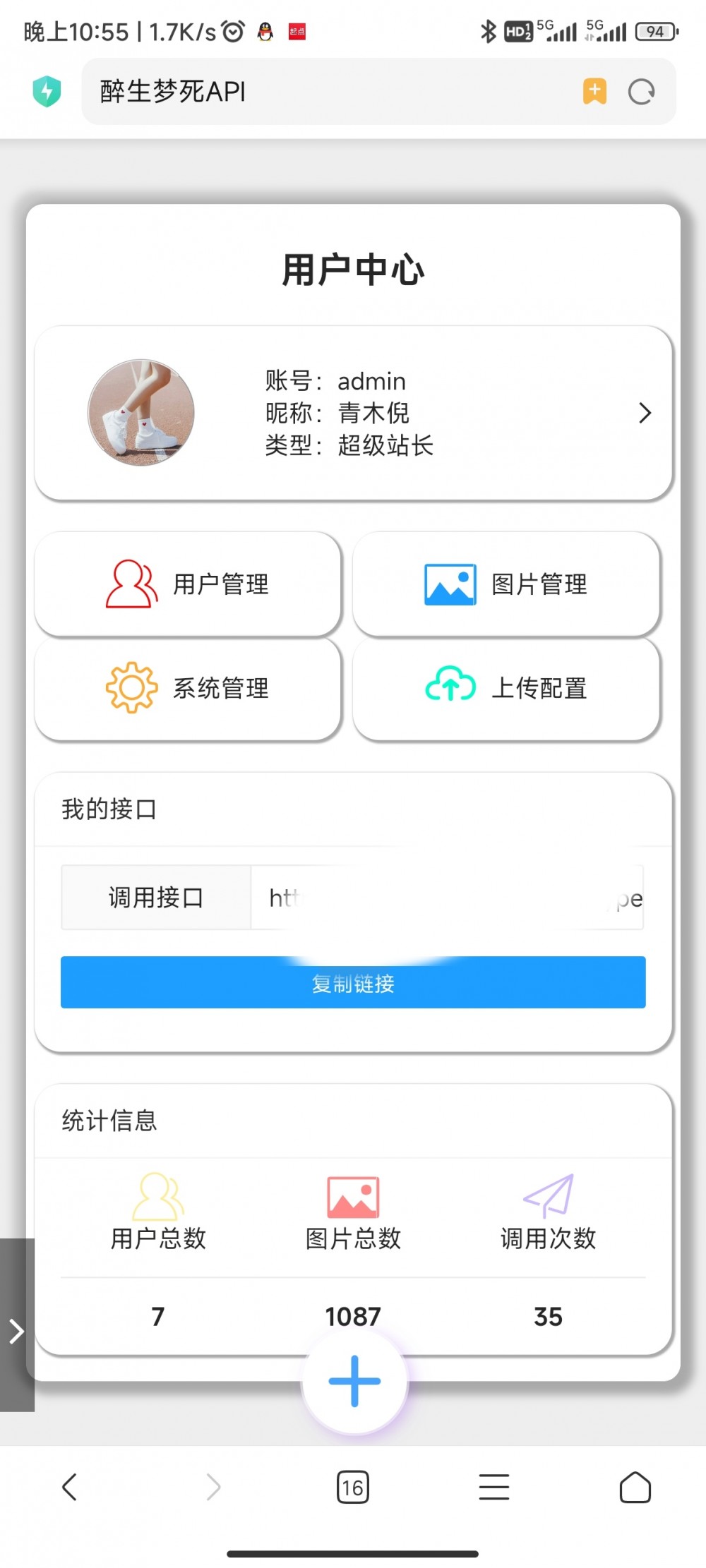Tap the home icon in bottom navigation

click(635, 1488)
